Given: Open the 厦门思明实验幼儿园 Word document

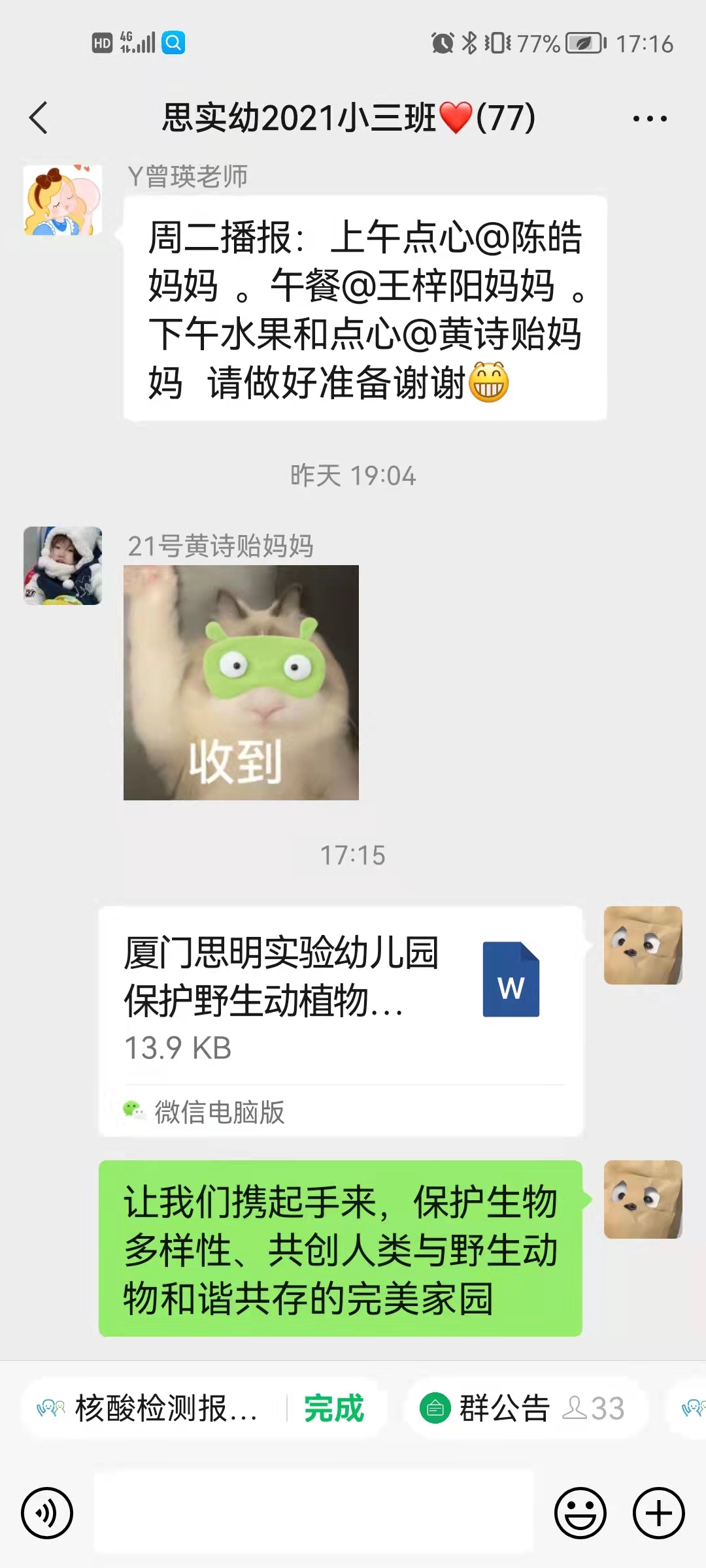Looking at the screenshot, I should pos(340,1000).
